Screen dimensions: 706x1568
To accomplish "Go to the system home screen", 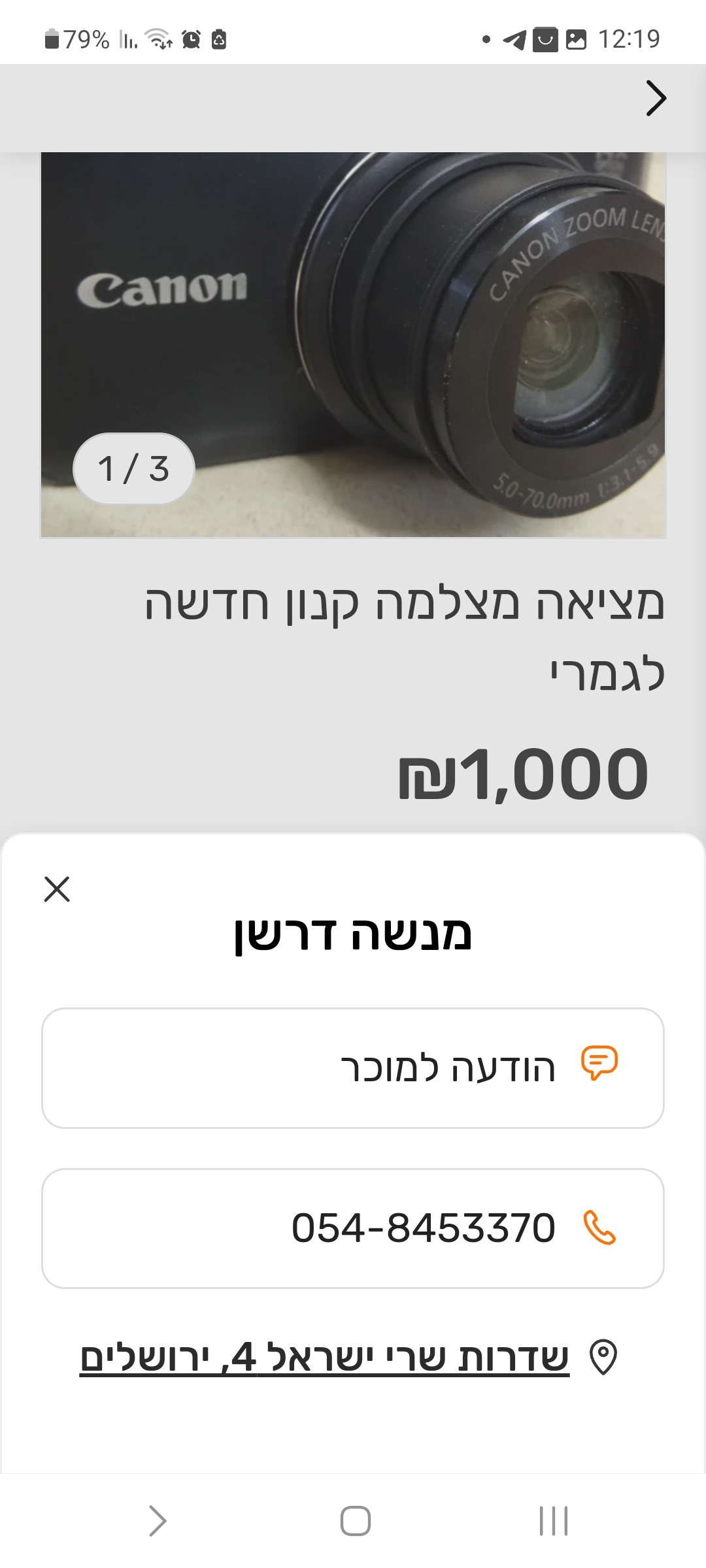I will tap(355, 1521).
